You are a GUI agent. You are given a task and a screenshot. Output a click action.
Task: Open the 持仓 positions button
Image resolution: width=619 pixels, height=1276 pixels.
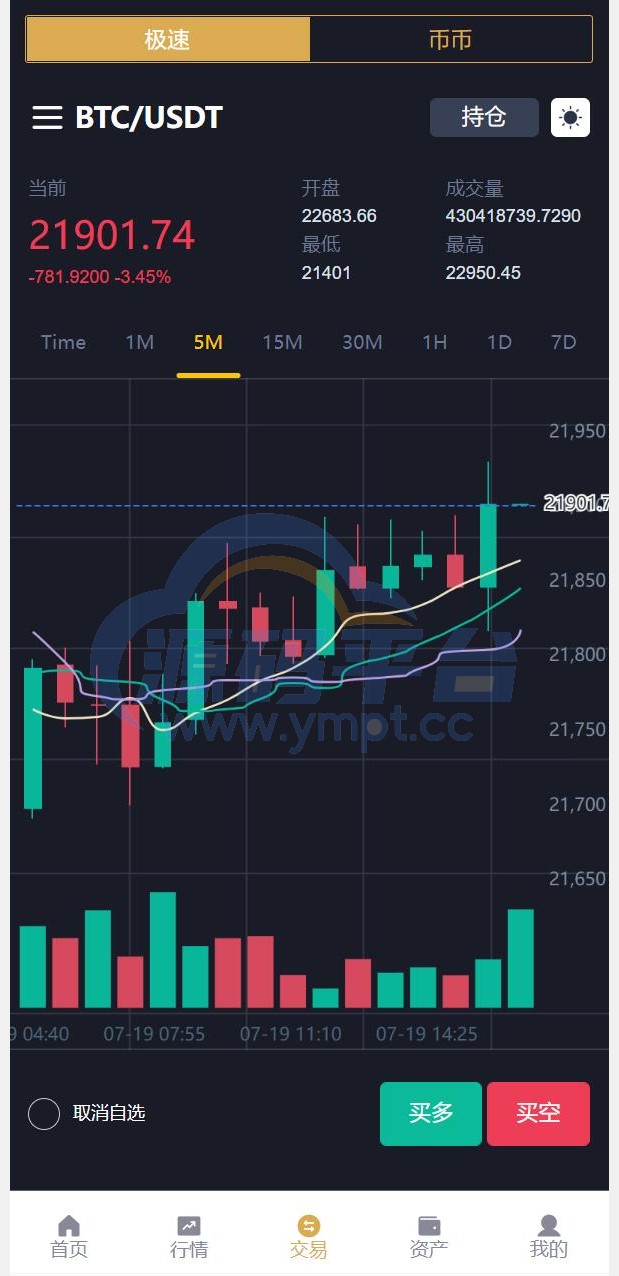(x=484, y=117)
